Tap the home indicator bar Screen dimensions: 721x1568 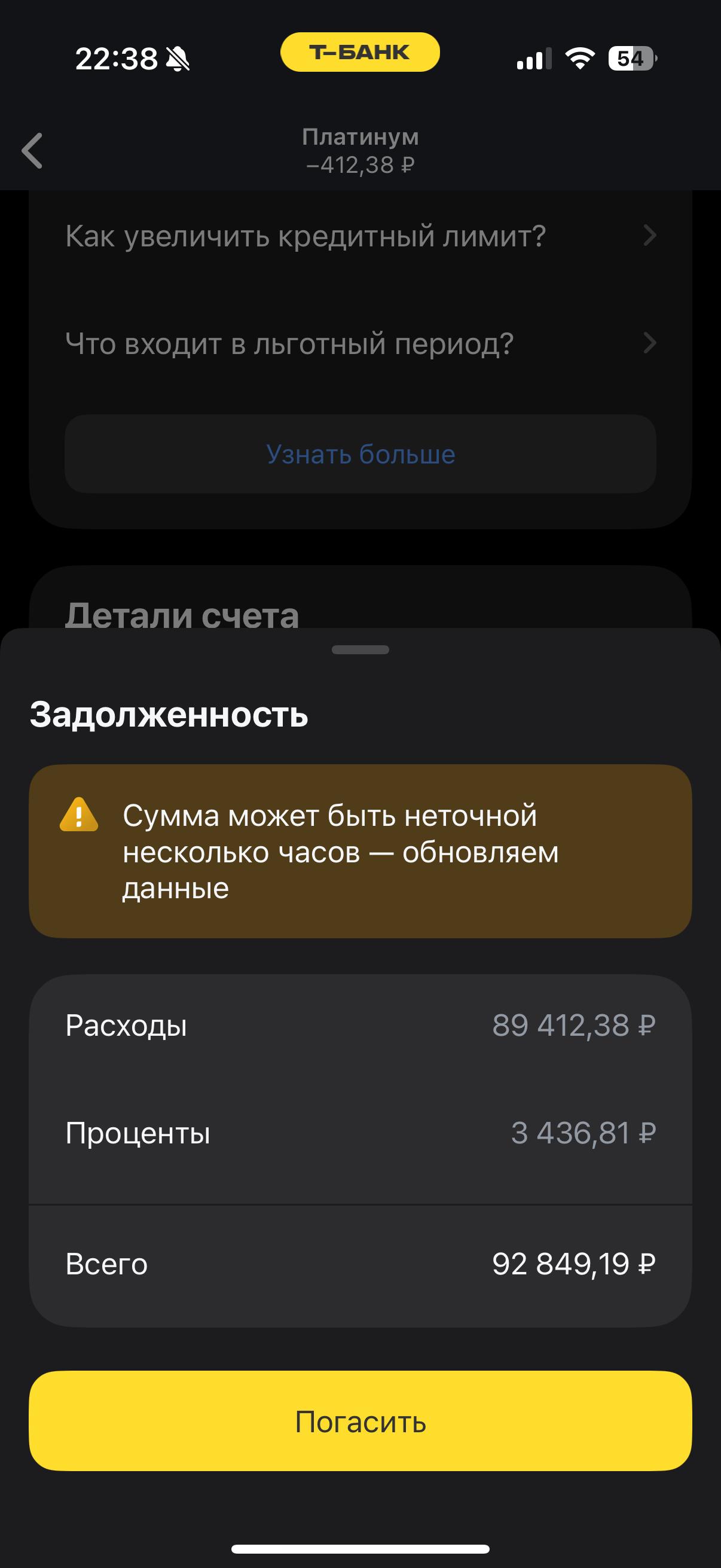(360, 1548)
